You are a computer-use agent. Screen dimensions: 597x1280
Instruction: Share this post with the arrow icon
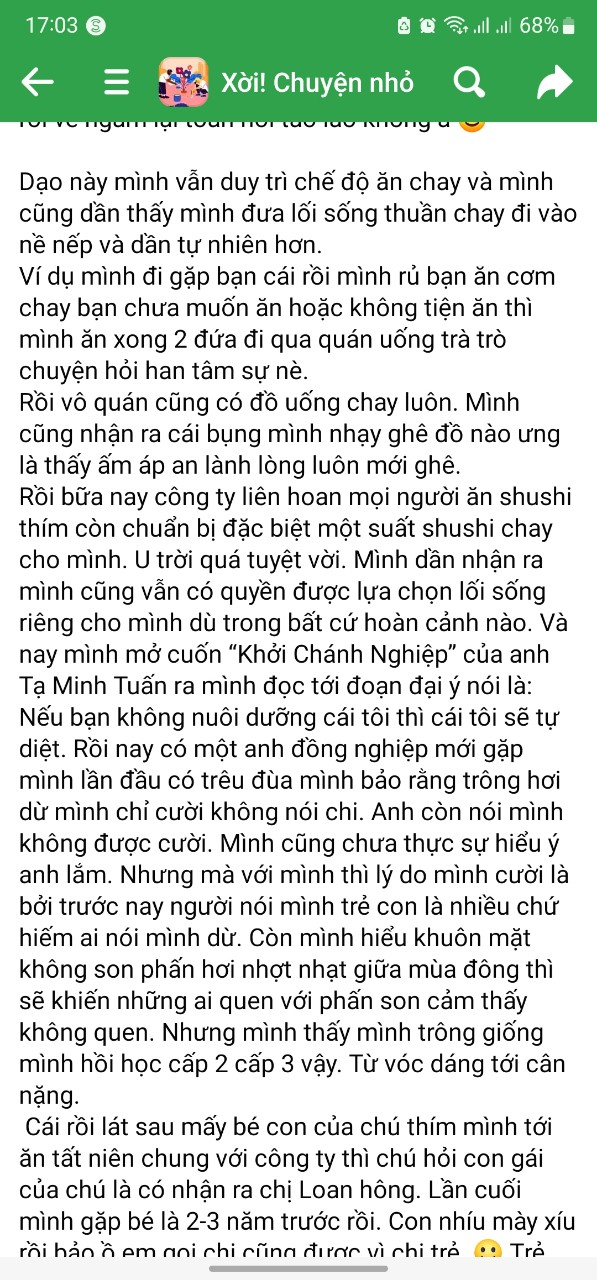[x=554, y=82]
